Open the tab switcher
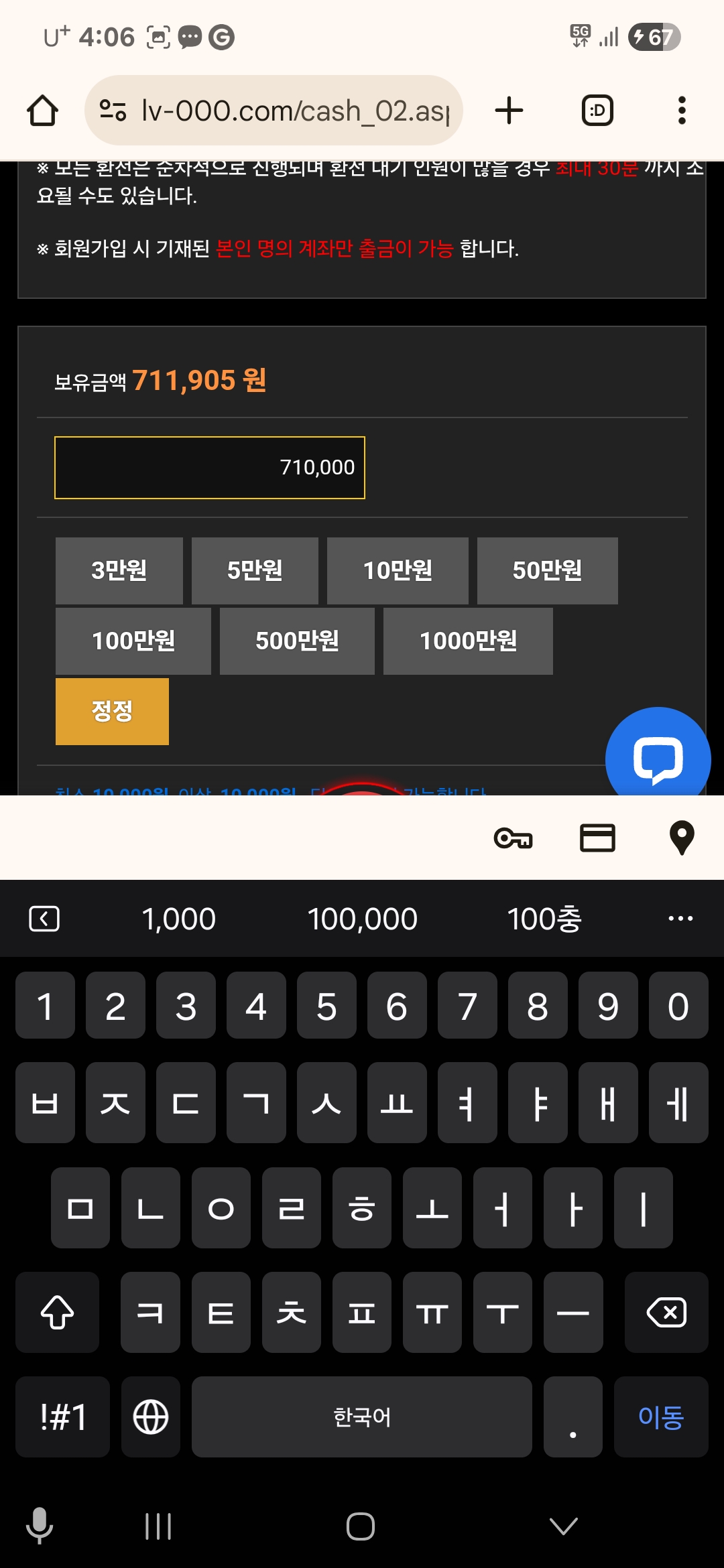The image size is (724, 1568). (x=597, y=111)
